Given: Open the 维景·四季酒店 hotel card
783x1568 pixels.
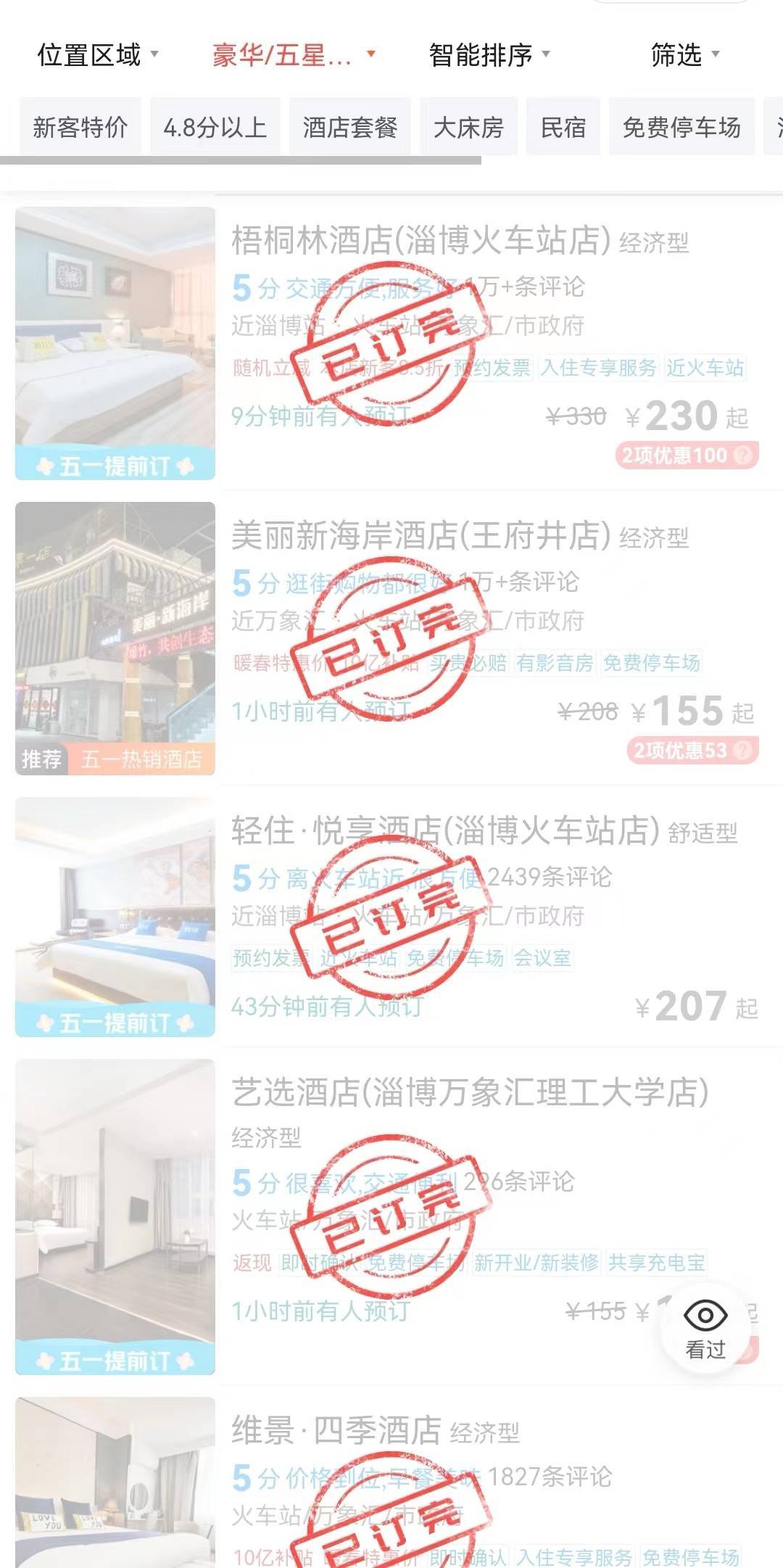Looking at the screenshot, I should coord(336,1430).
